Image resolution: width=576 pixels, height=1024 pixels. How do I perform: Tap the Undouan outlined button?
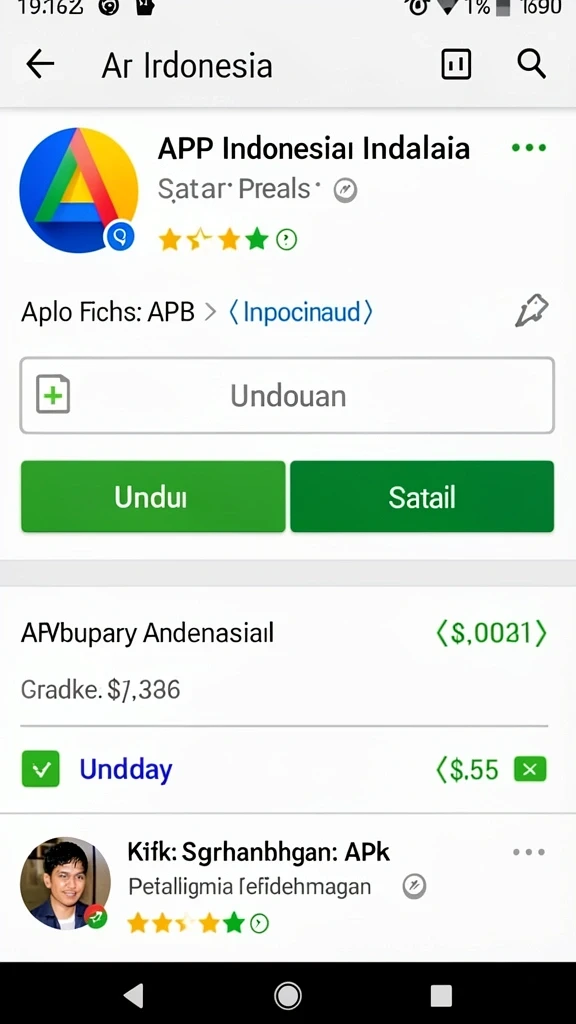(x=287, y=396)
